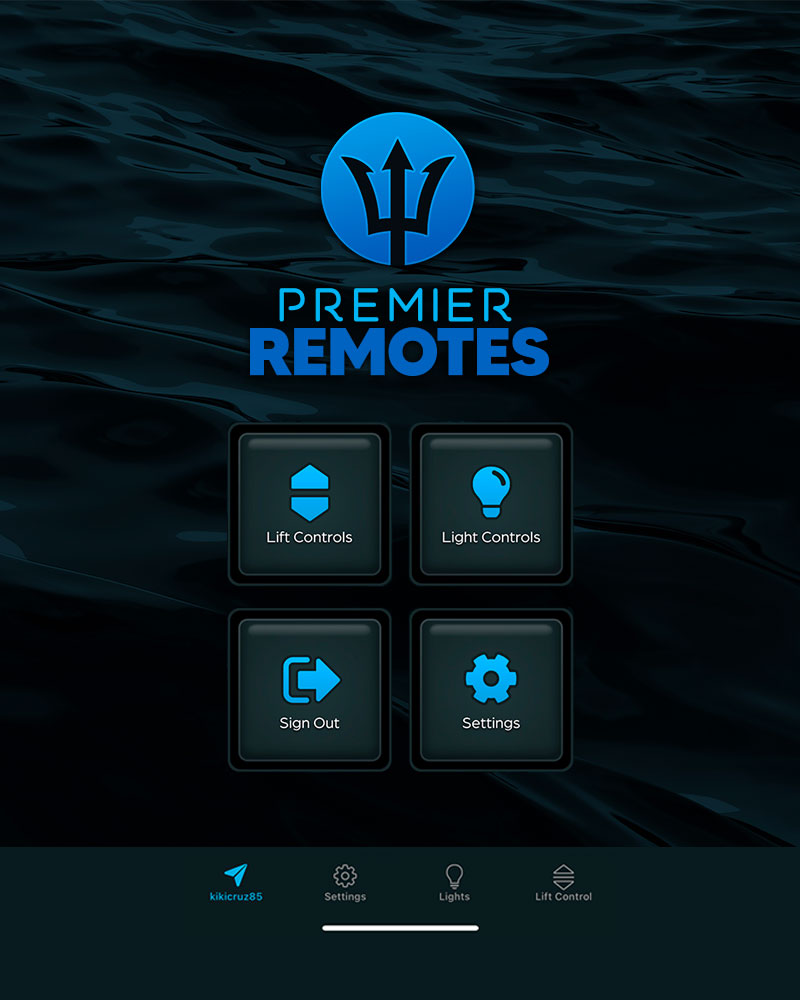This screenshot has height=1000, width=800.
Task: Select the Lift Control tab
Action: click(563, 884)
